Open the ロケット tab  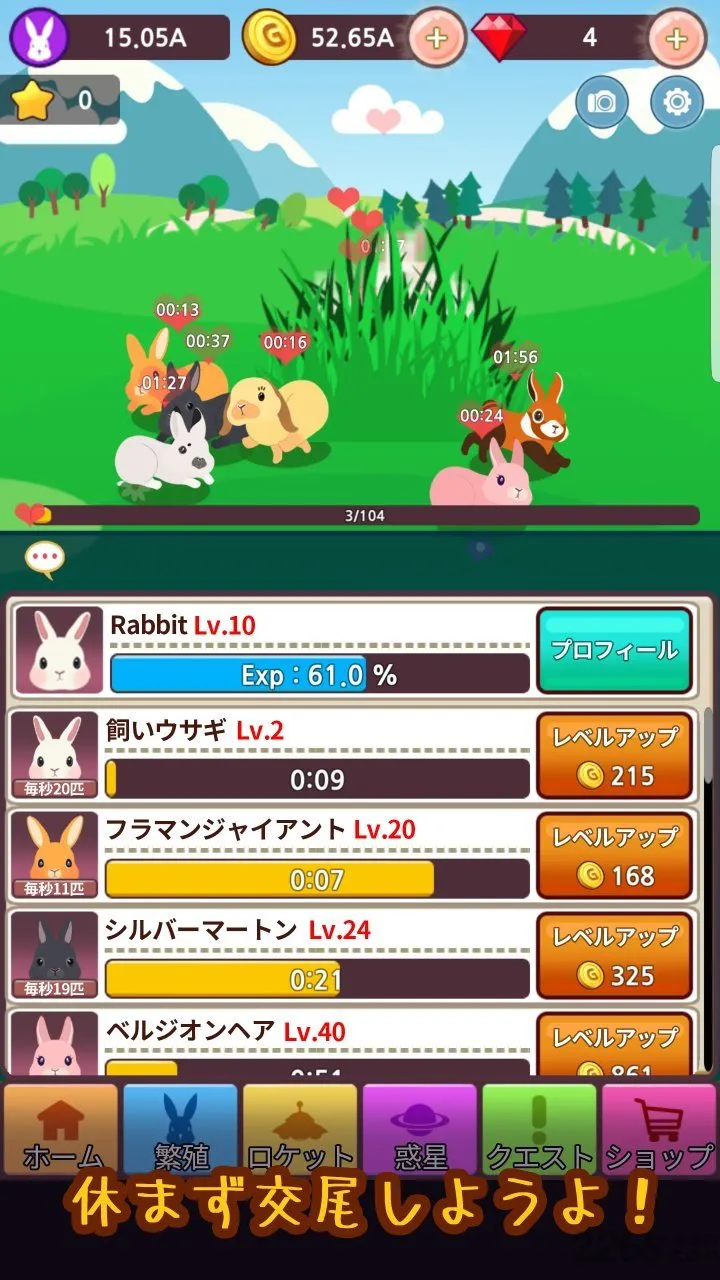(x=300, y=1130)
